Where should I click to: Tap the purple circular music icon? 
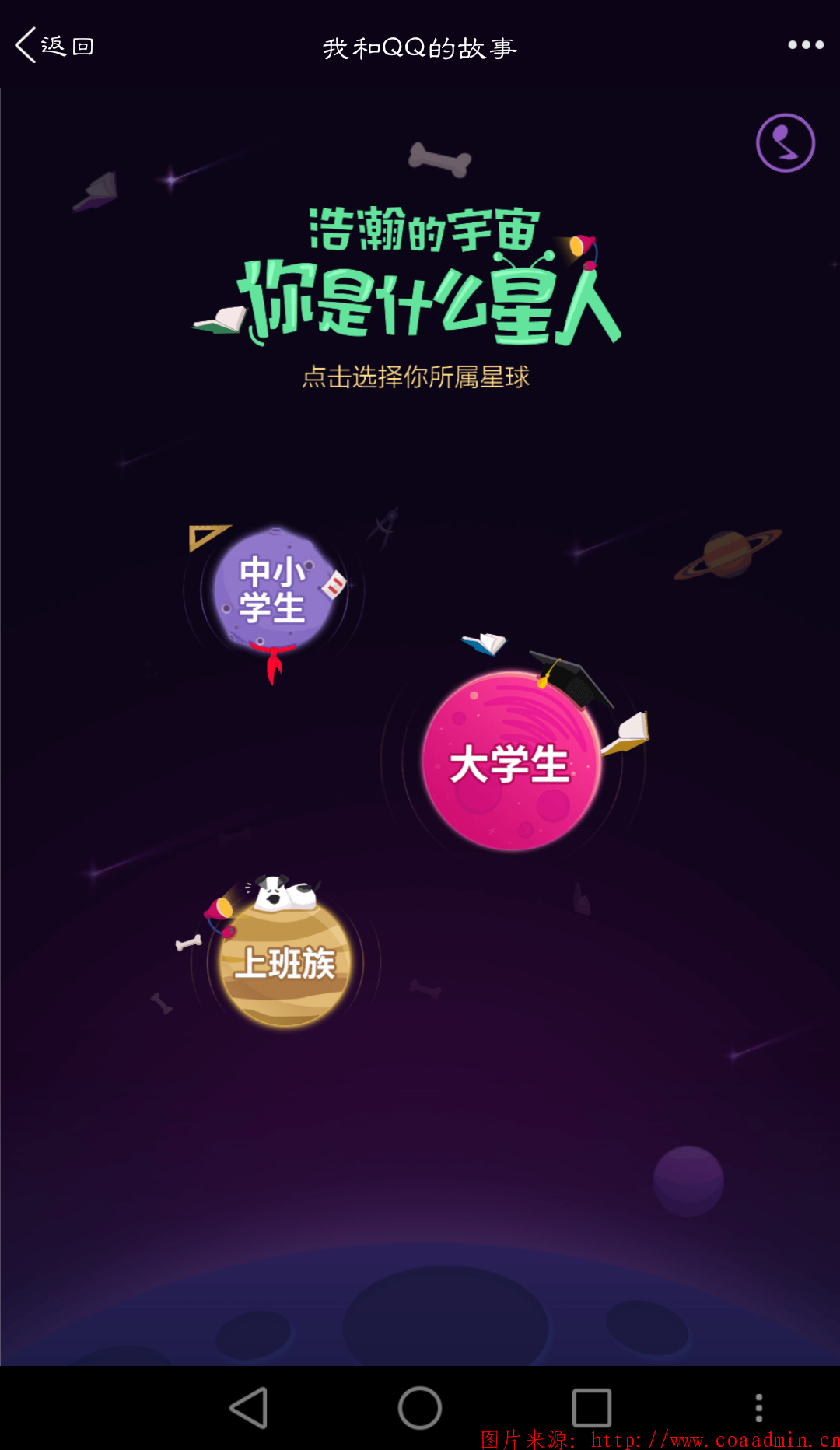coord(786,143)
